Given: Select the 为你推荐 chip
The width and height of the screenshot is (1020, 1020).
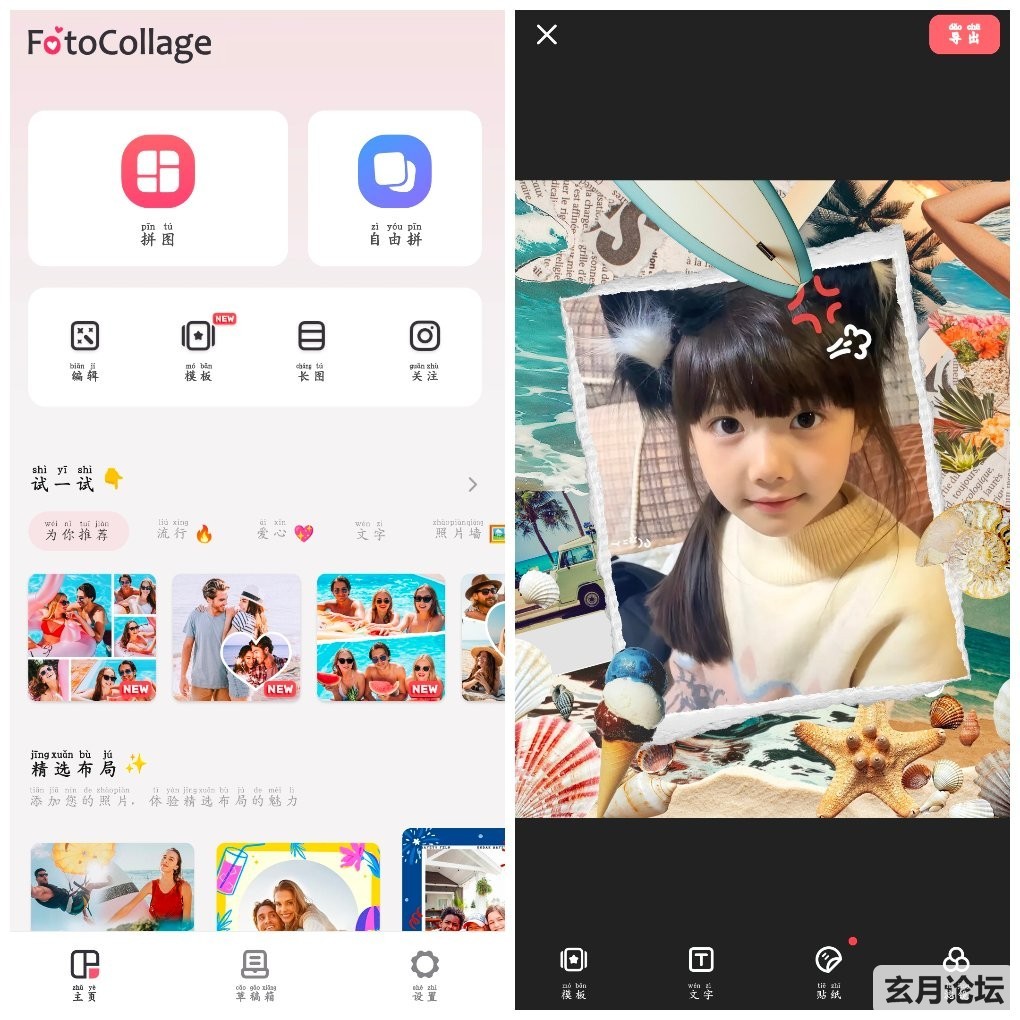Looking at the screenshot, I should click(x=79, y=531).
